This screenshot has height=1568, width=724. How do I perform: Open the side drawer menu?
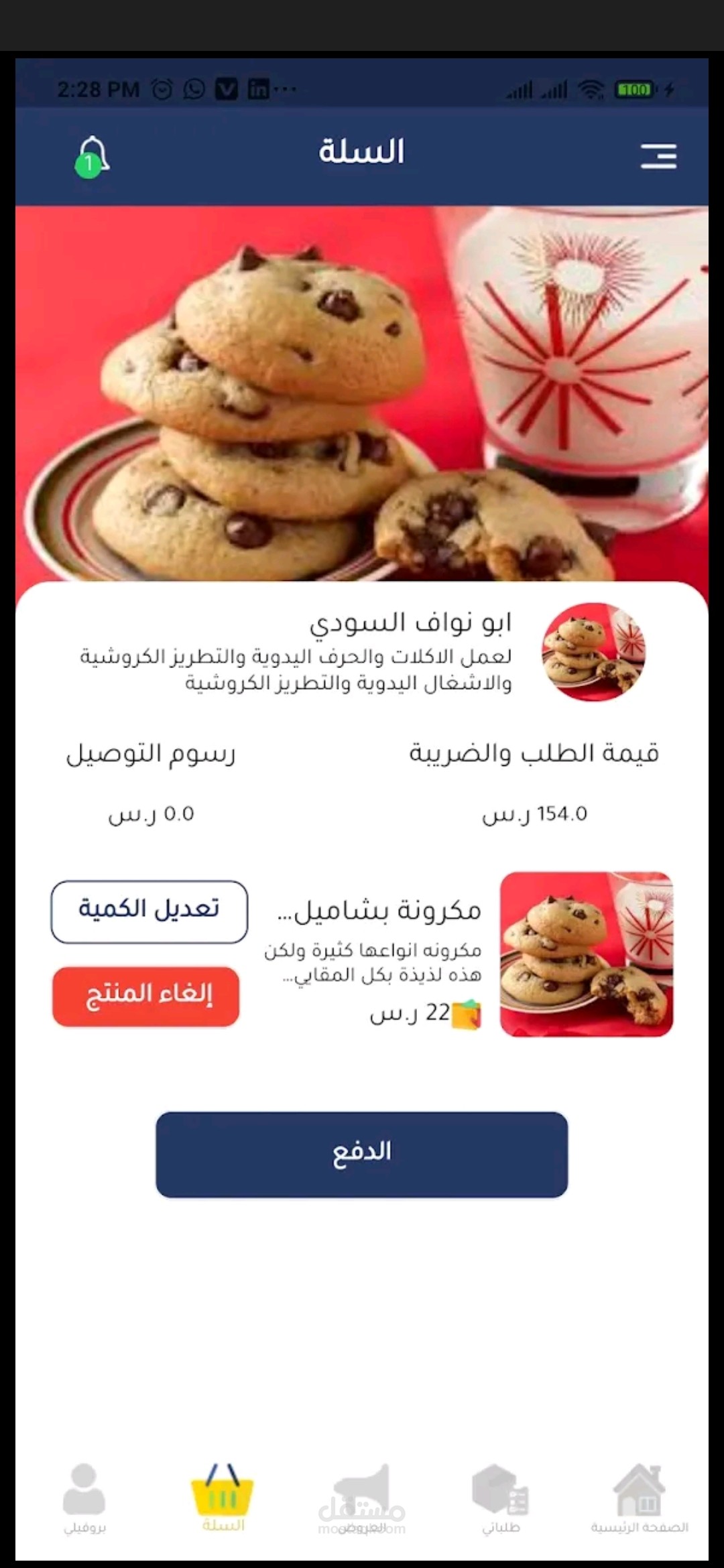tap(658, 156)
